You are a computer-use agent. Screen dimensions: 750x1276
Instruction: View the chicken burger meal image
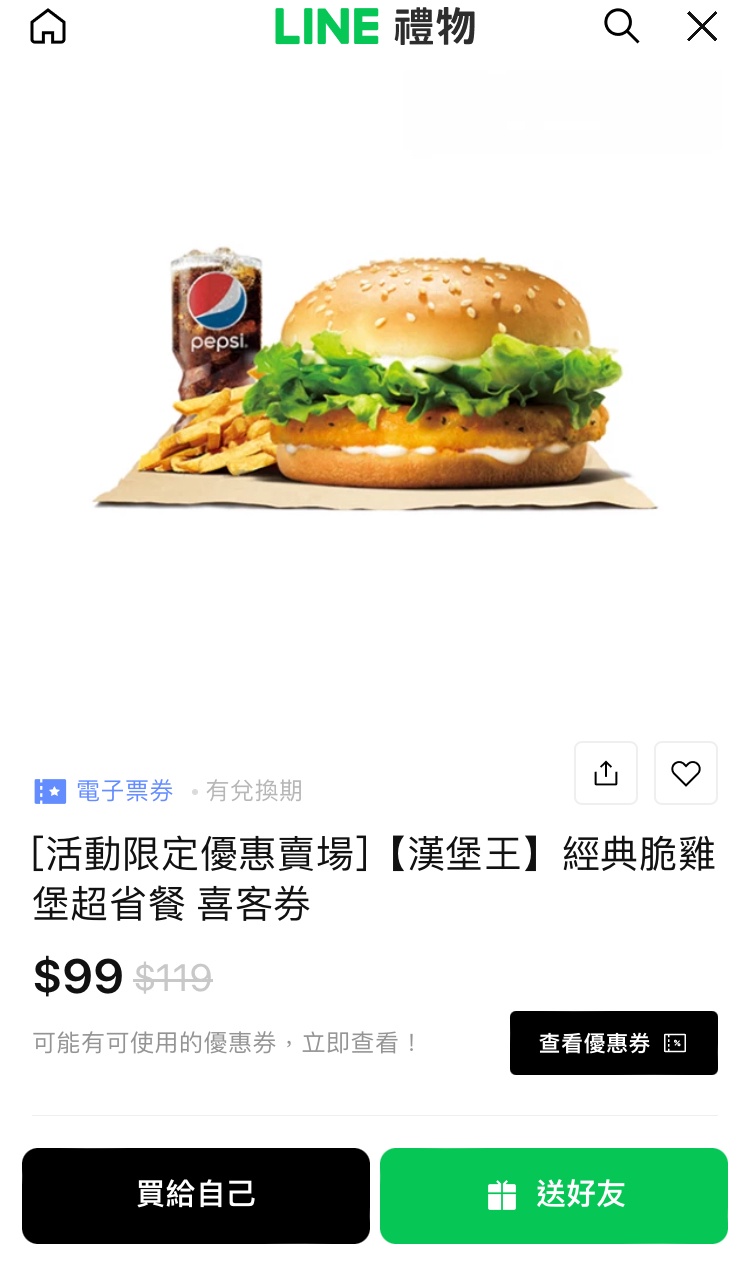point(376,380)
